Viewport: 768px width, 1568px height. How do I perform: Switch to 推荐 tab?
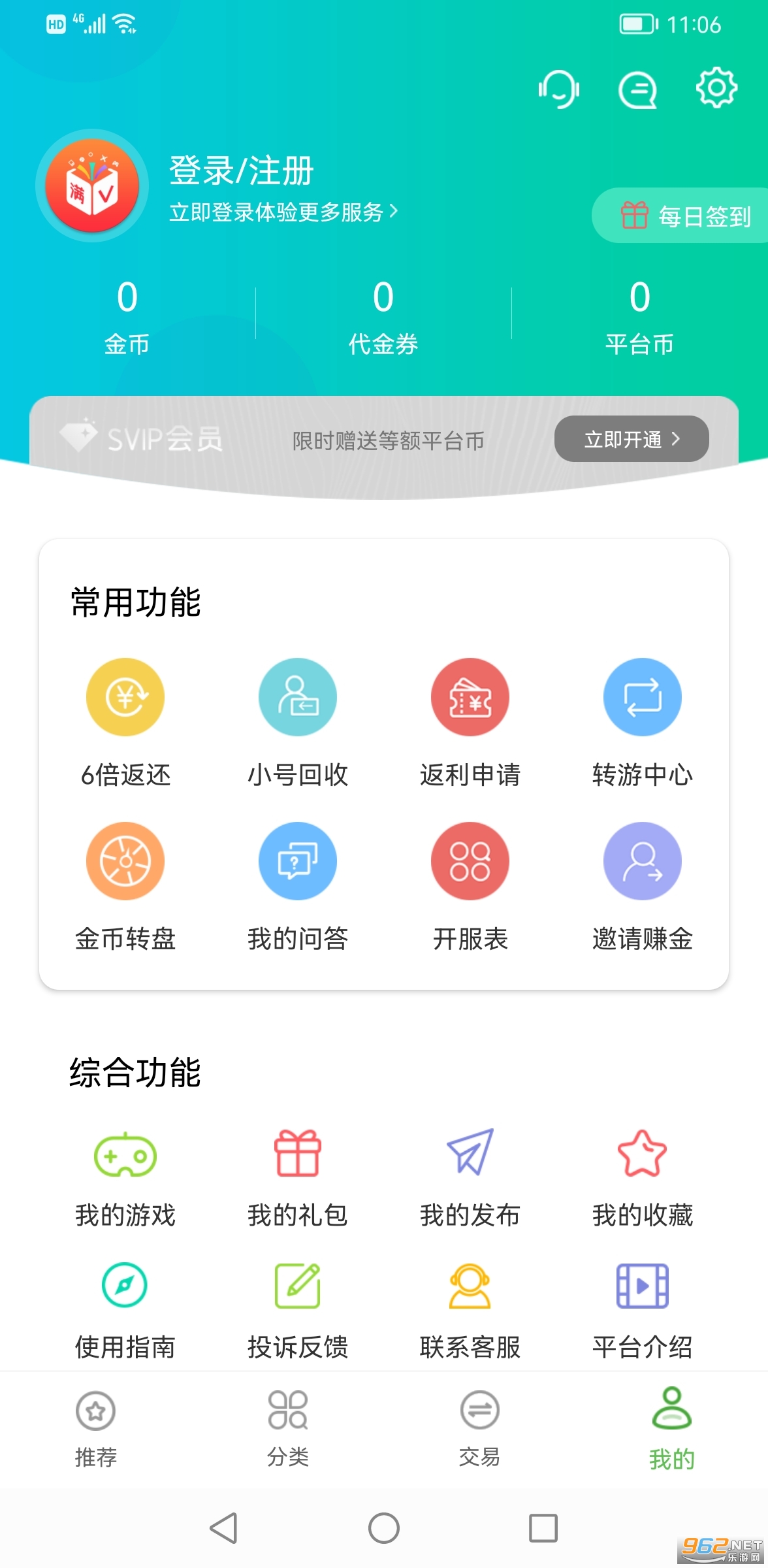click(x=96, y=1428)
